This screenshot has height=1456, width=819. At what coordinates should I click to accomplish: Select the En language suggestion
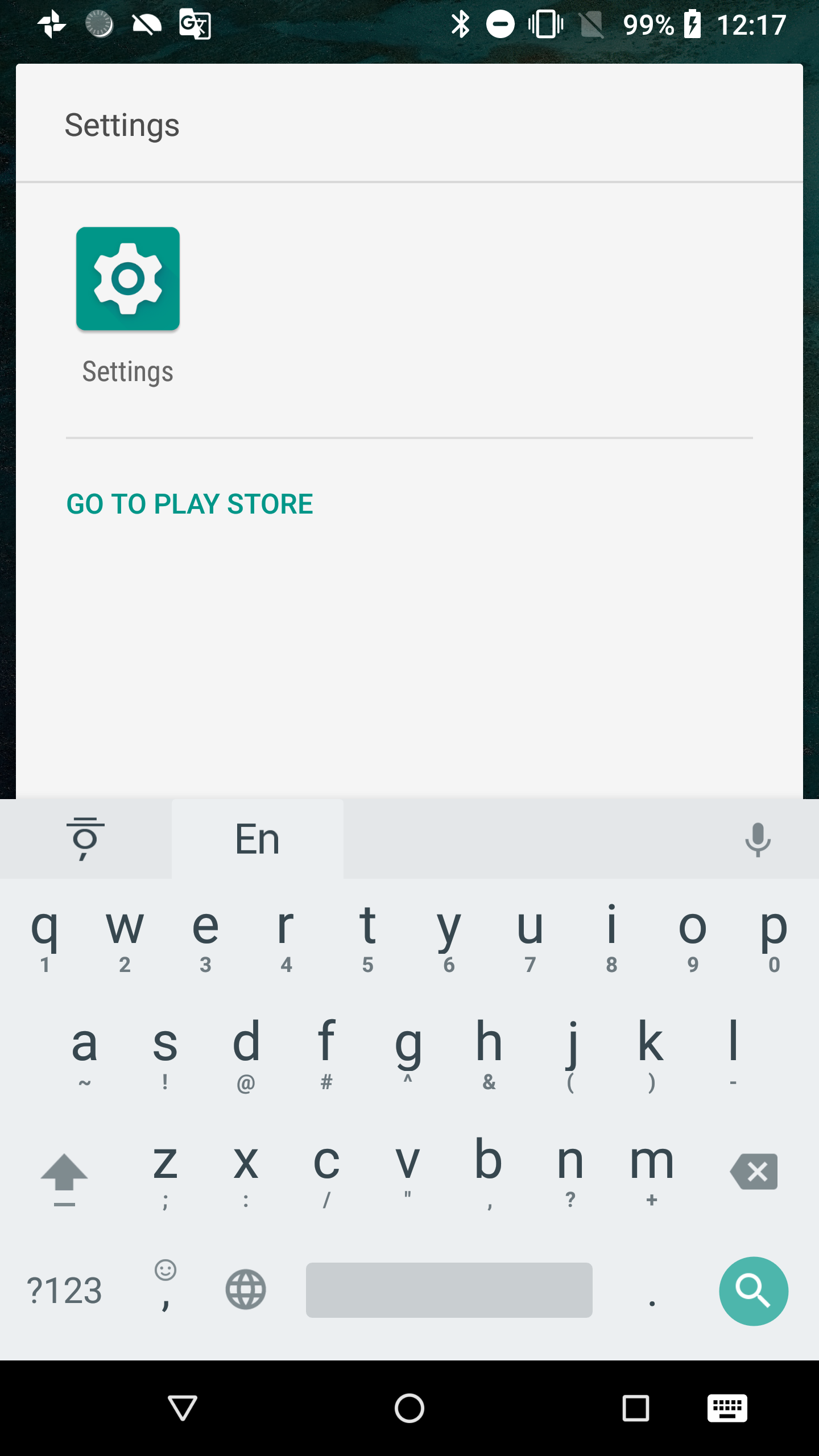[258, 839]
